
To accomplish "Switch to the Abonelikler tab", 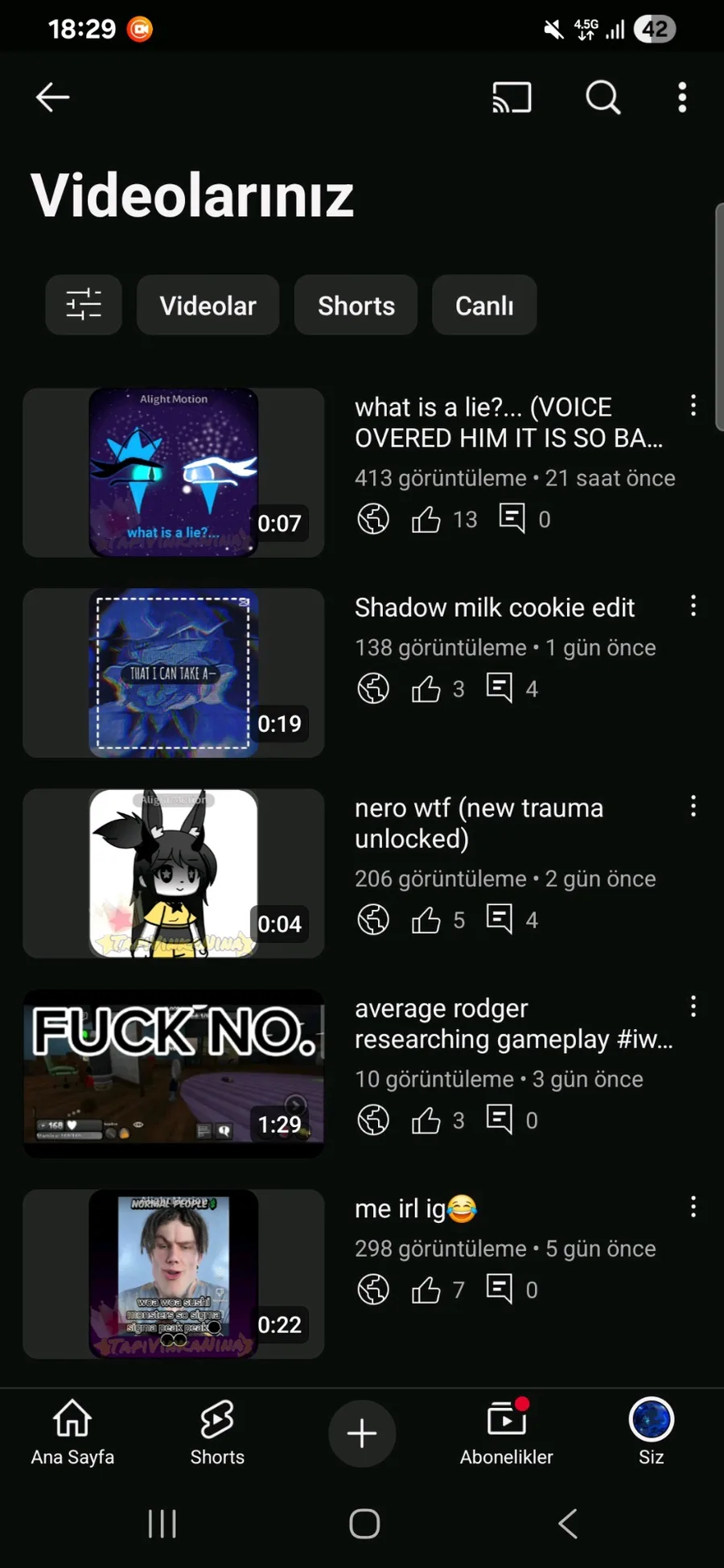I will [507, 1432].
